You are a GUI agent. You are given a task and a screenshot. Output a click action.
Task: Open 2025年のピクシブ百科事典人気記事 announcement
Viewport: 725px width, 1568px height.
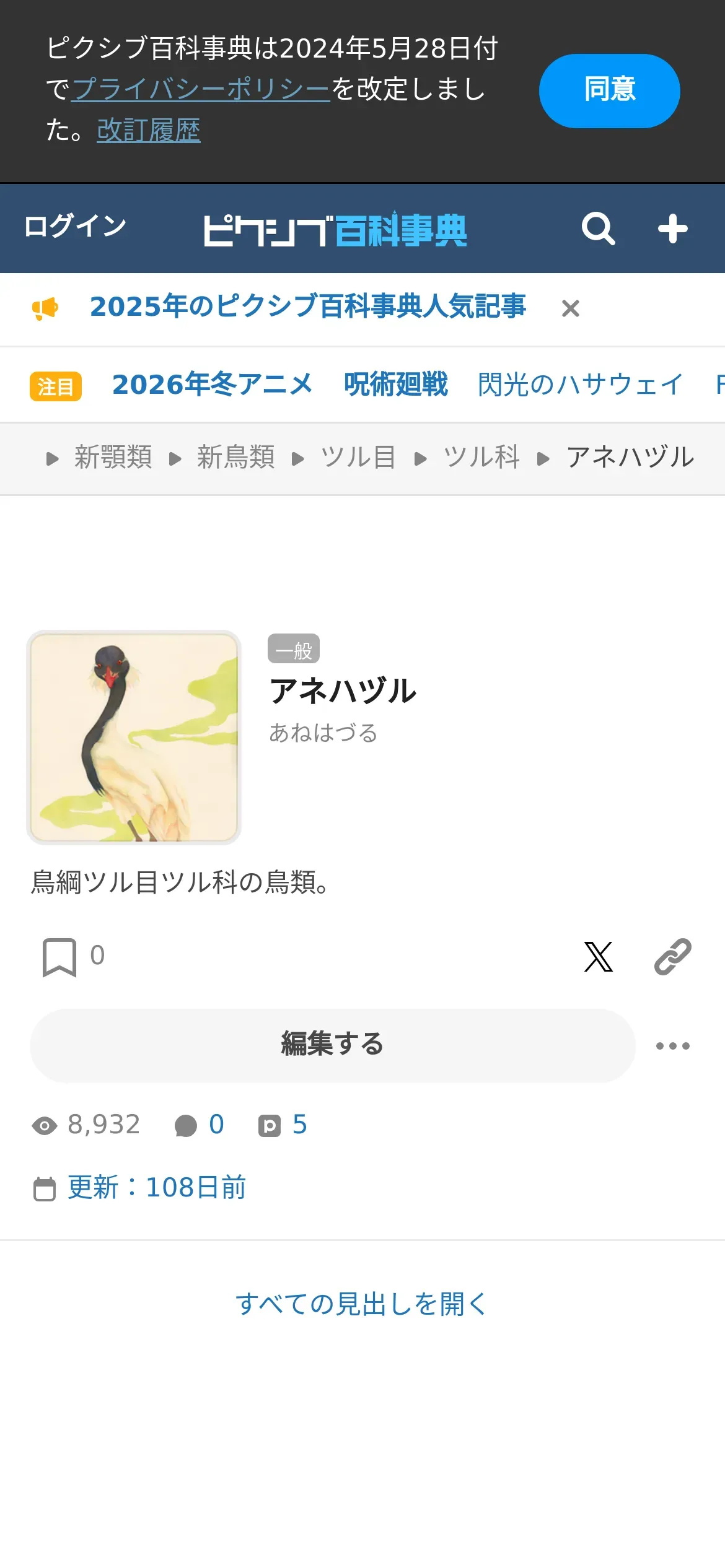click(307, 307)
